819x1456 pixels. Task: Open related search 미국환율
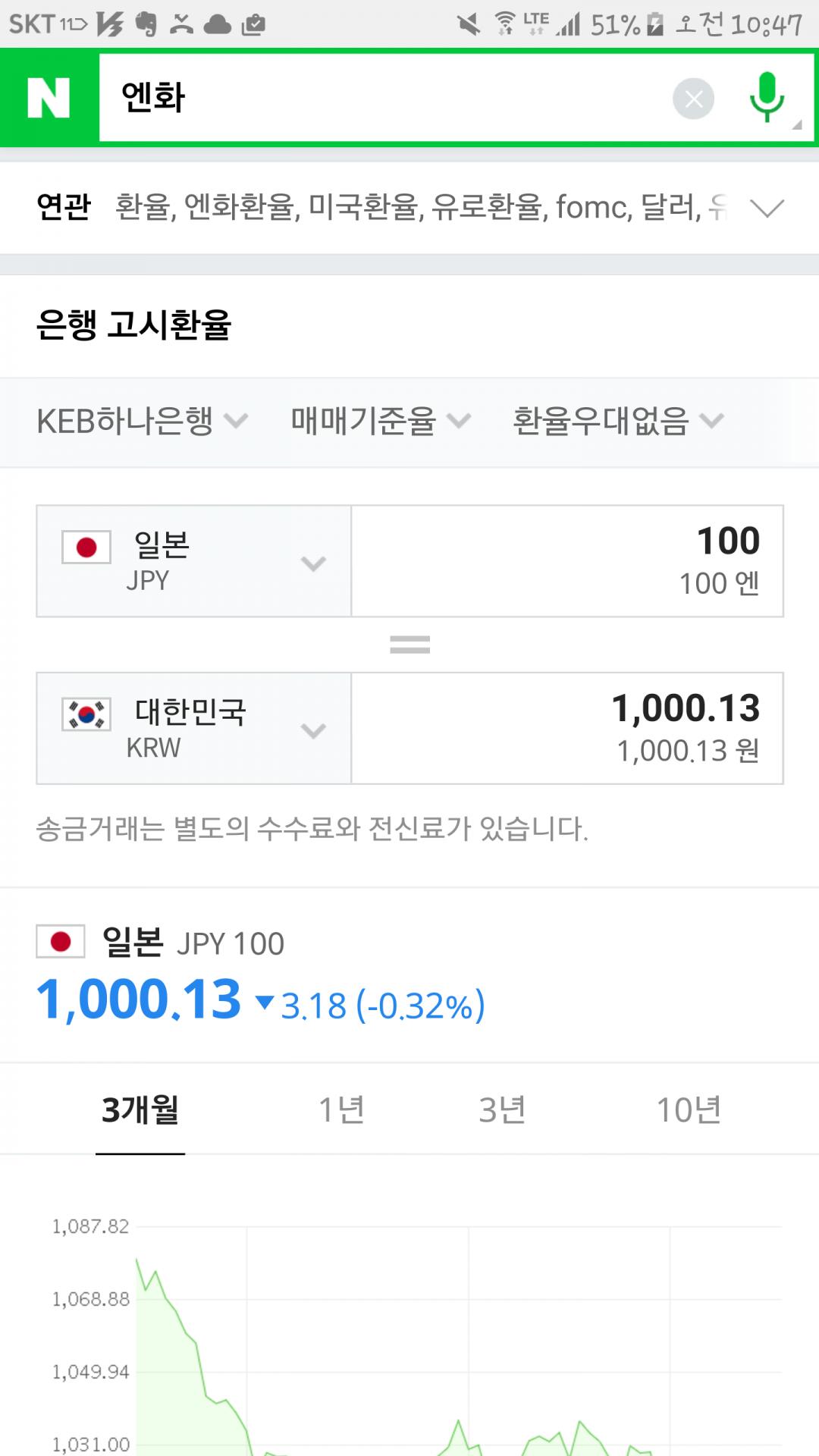(363, 207)
